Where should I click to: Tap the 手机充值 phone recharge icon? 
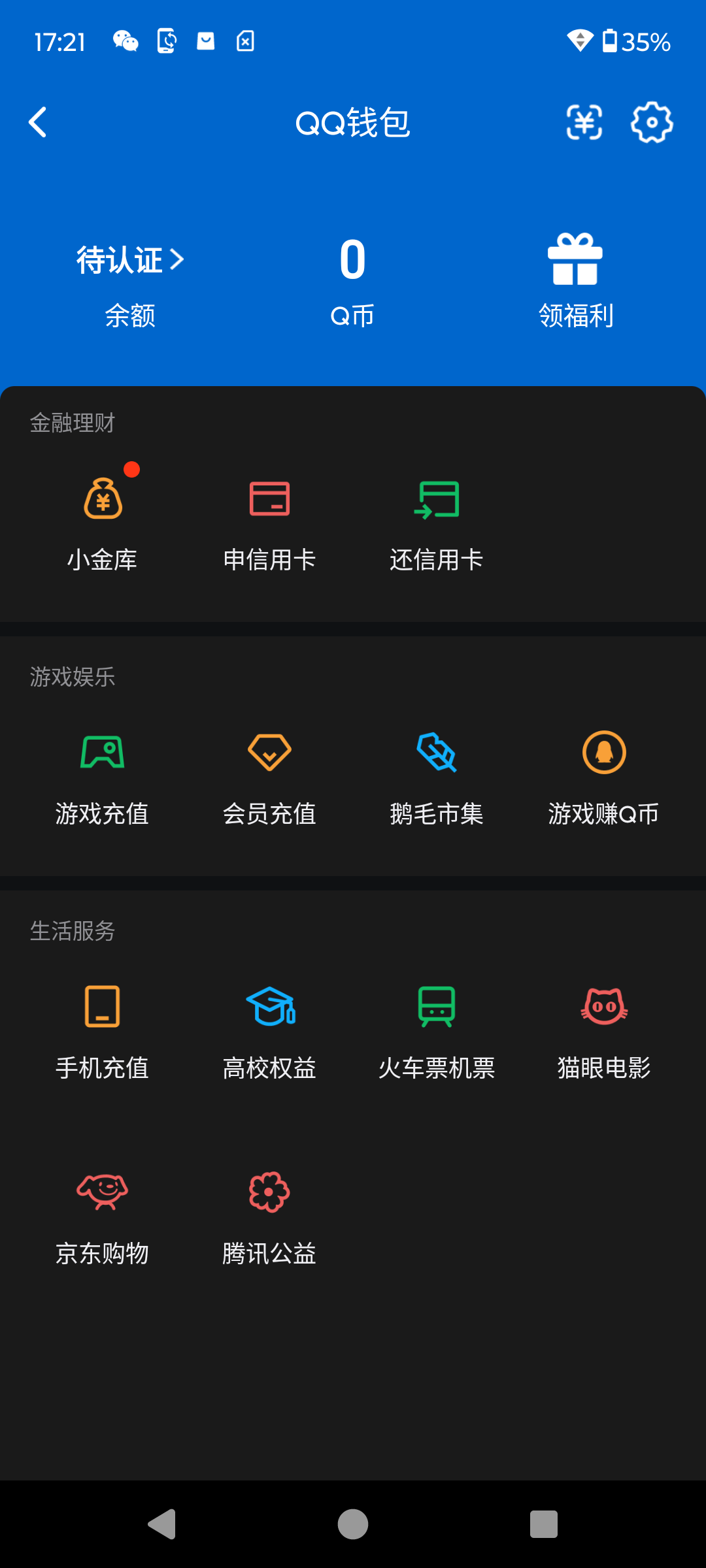click(x=103, y=1007)
